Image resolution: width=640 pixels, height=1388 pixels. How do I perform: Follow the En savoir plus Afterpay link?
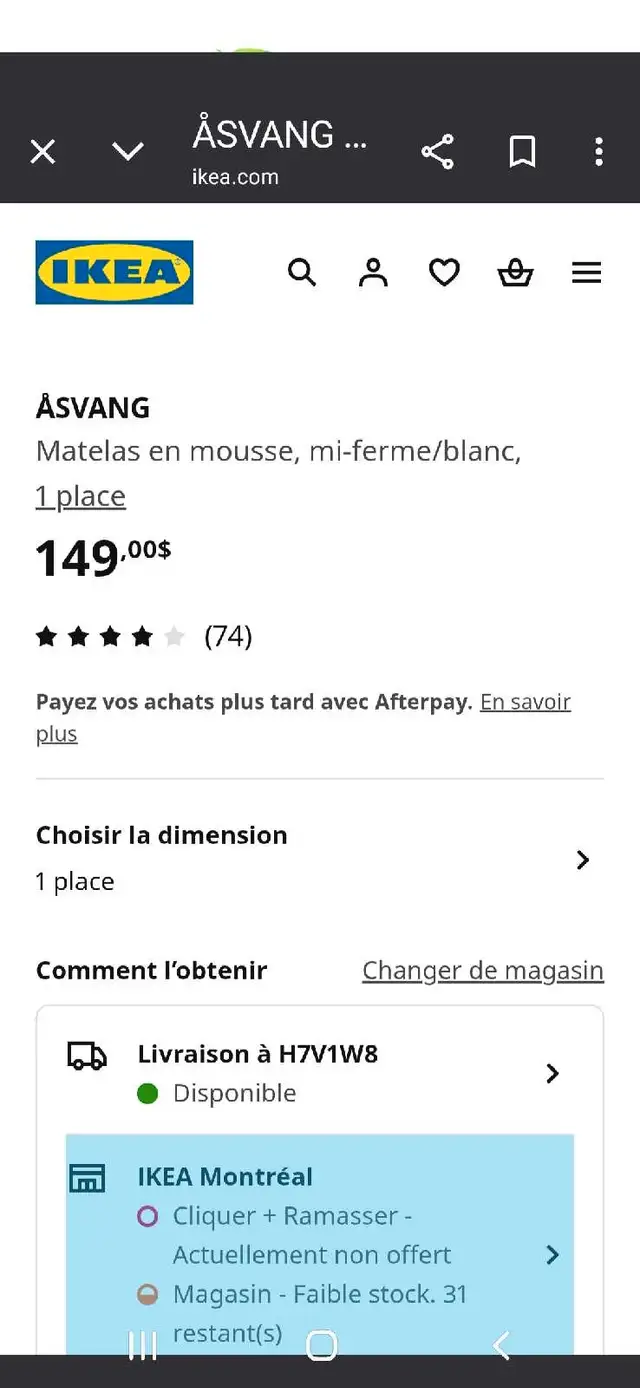point(304,718)
